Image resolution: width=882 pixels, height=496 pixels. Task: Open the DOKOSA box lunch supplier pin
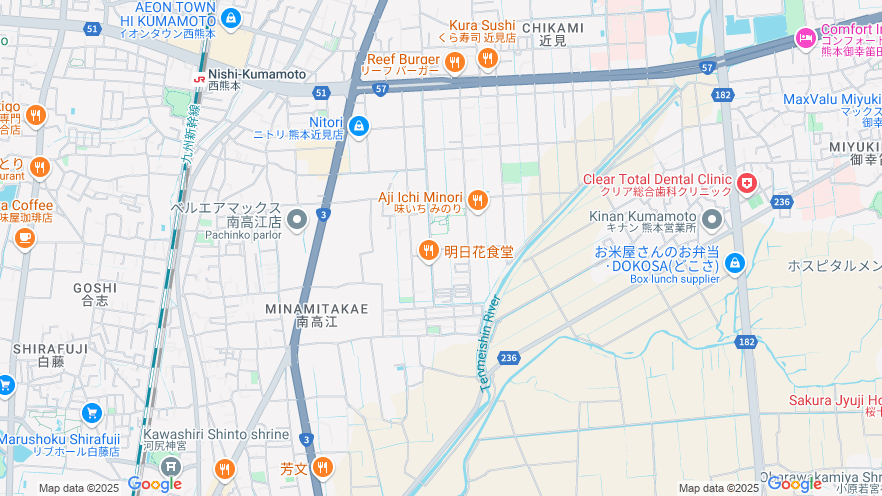pyautogui.click(x=735, y=263)
